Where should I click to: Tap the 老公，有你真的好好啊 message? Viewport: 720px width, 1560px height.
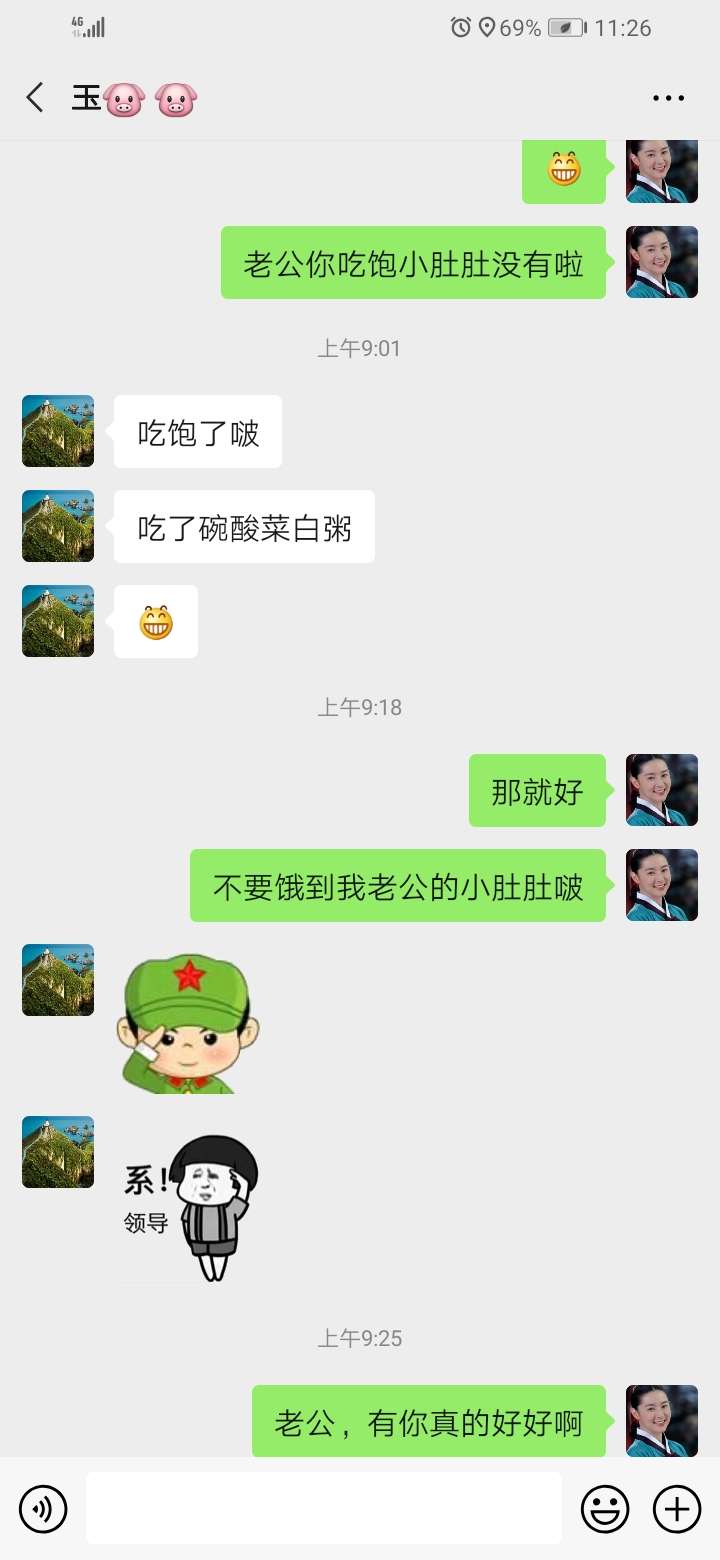[428, 1421]
